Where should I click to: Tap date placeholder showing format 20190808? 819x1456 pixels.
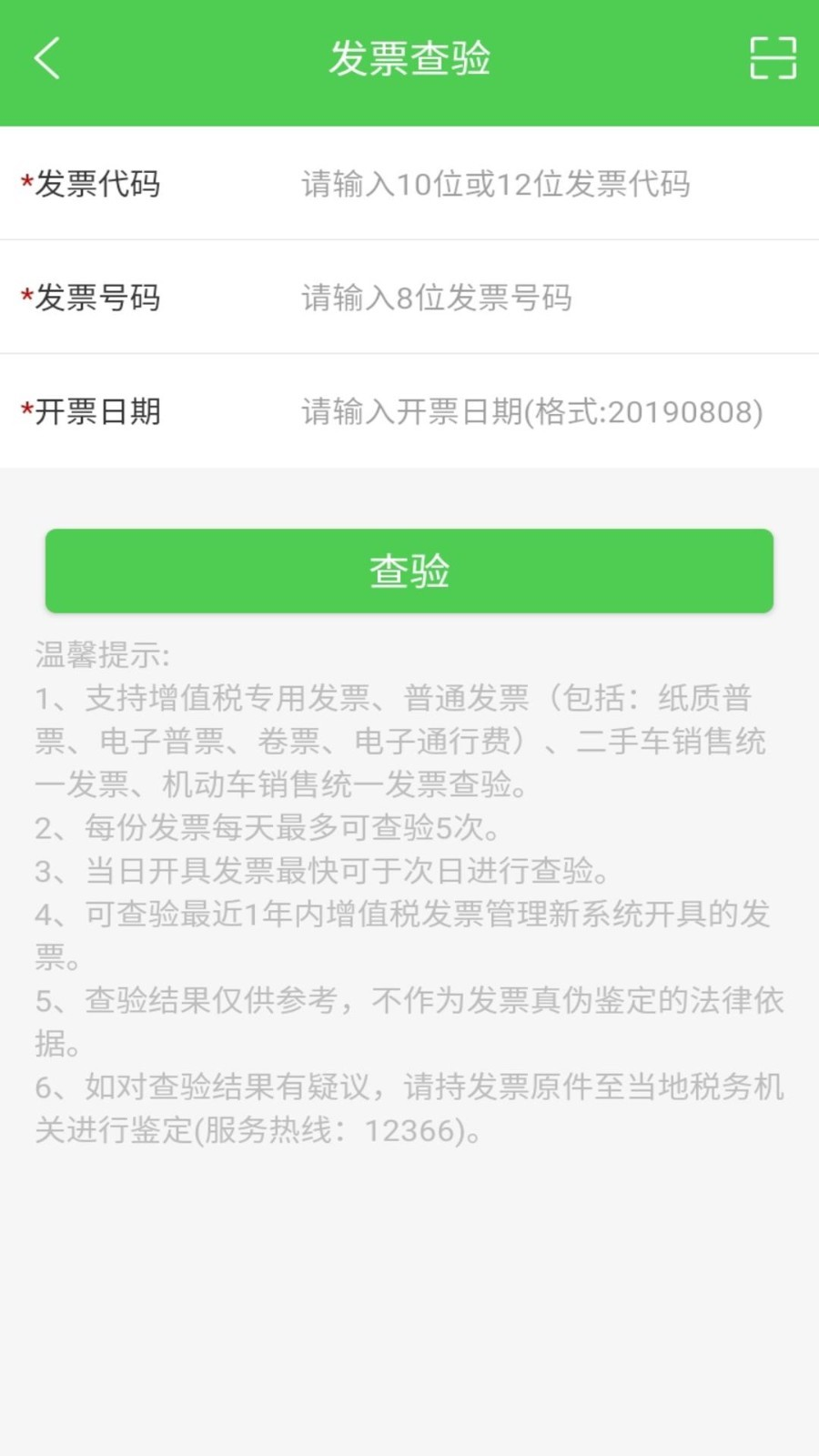[x=531, y=412]
